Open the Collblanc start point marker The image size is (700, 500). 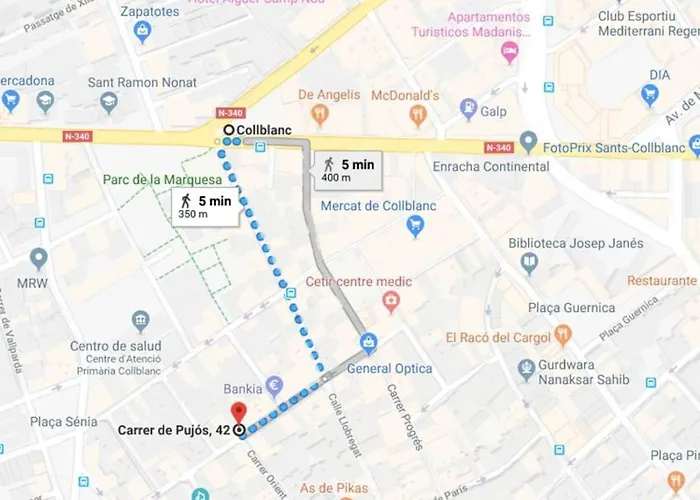pyautogui.click(x=228, y=130)
